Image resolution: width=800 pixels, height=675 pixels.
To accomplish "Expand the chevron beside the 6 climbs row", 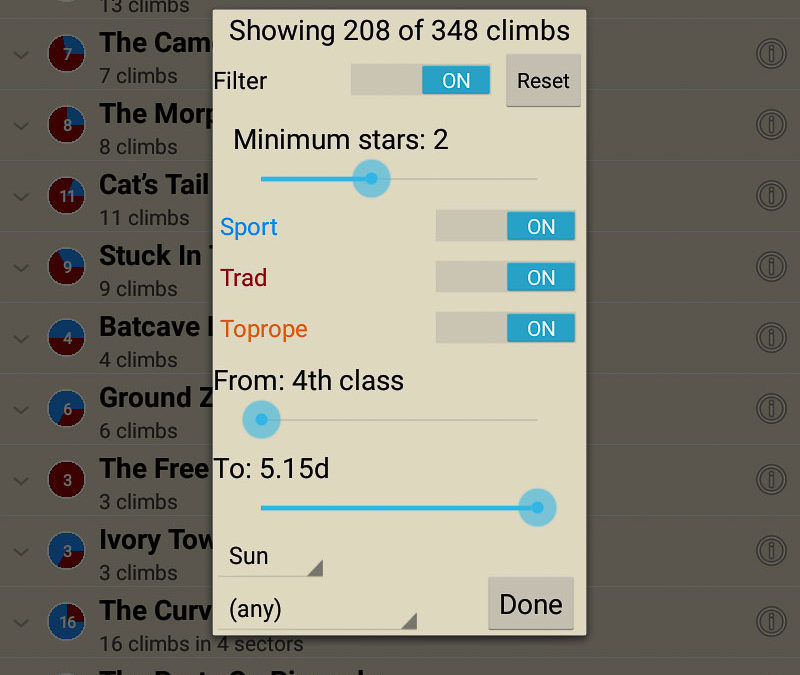I will pos(21,410).
